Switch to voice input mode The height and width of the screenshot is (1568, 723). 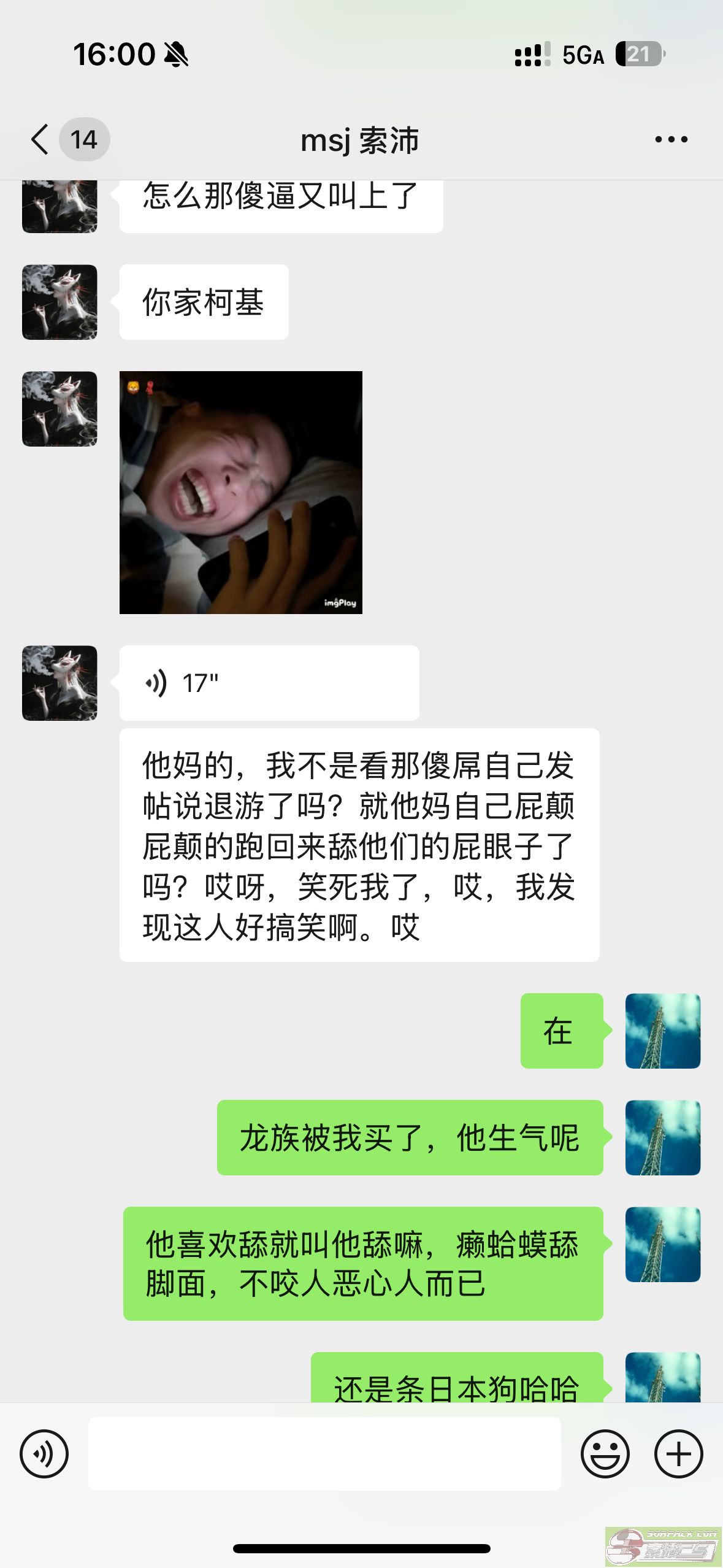pyautogui.click(x=44, y=1453)
